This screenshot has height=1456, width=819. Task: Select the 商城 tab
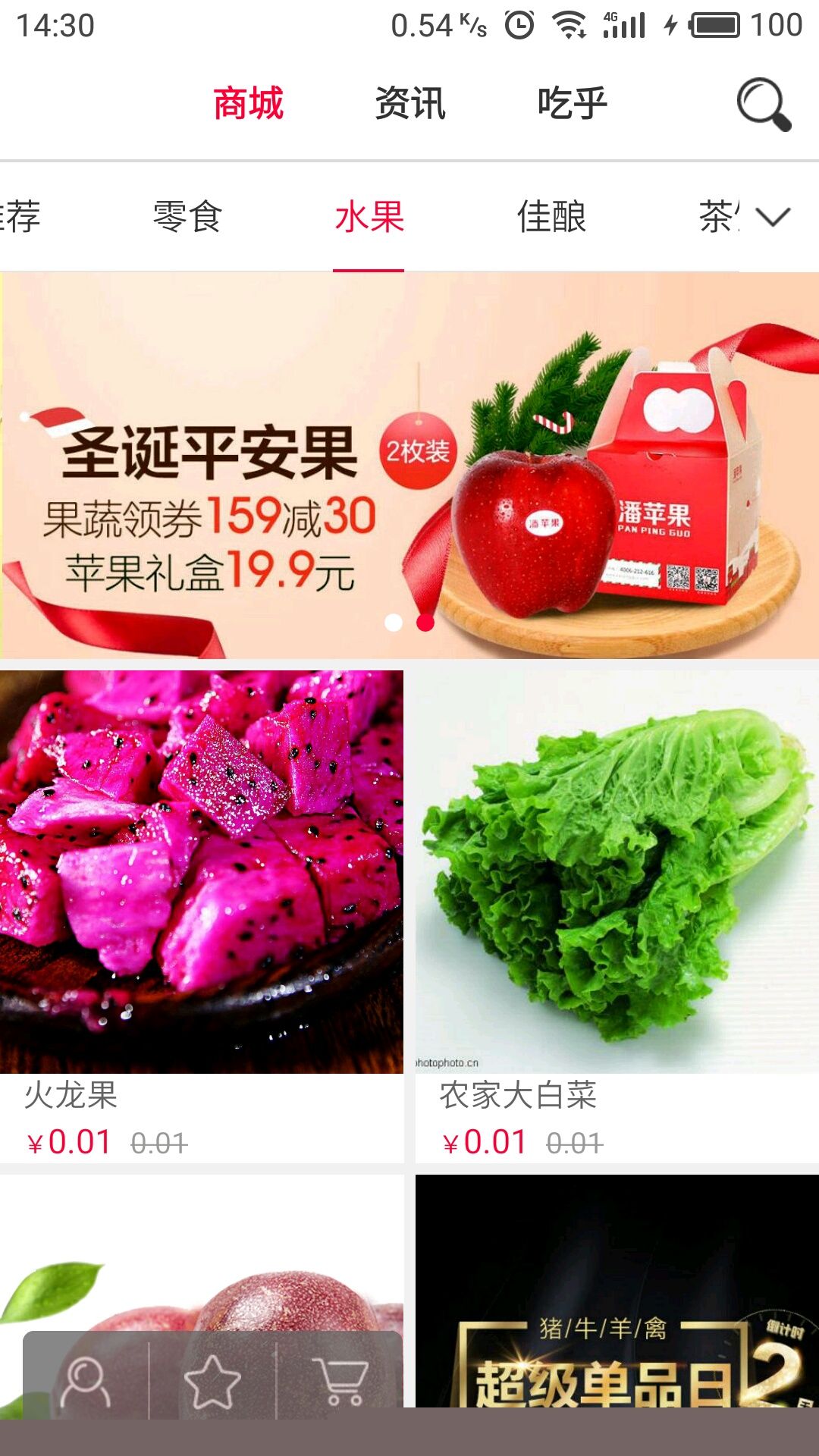click(248, 104)
